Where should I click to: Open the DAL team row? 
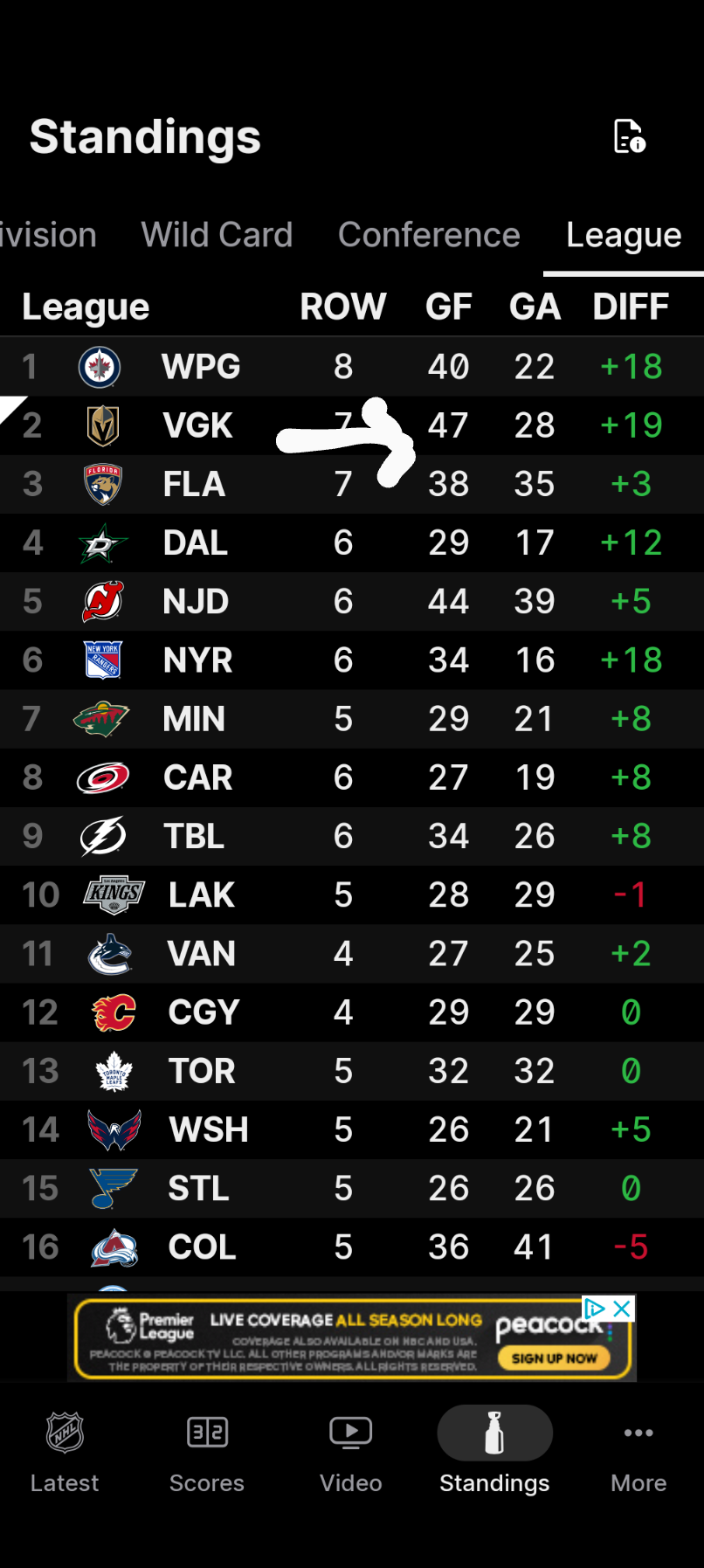click(195, 542)
